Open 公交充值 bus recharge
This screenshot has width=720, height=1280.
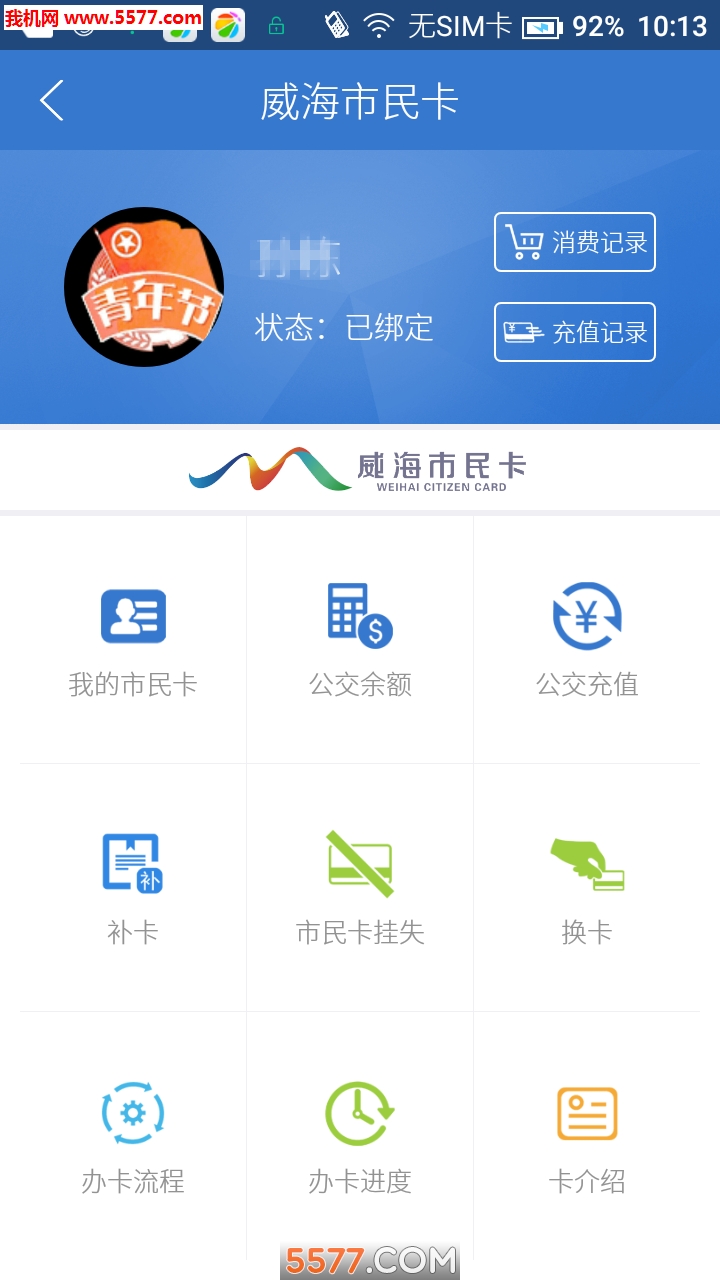click(586, 640)
